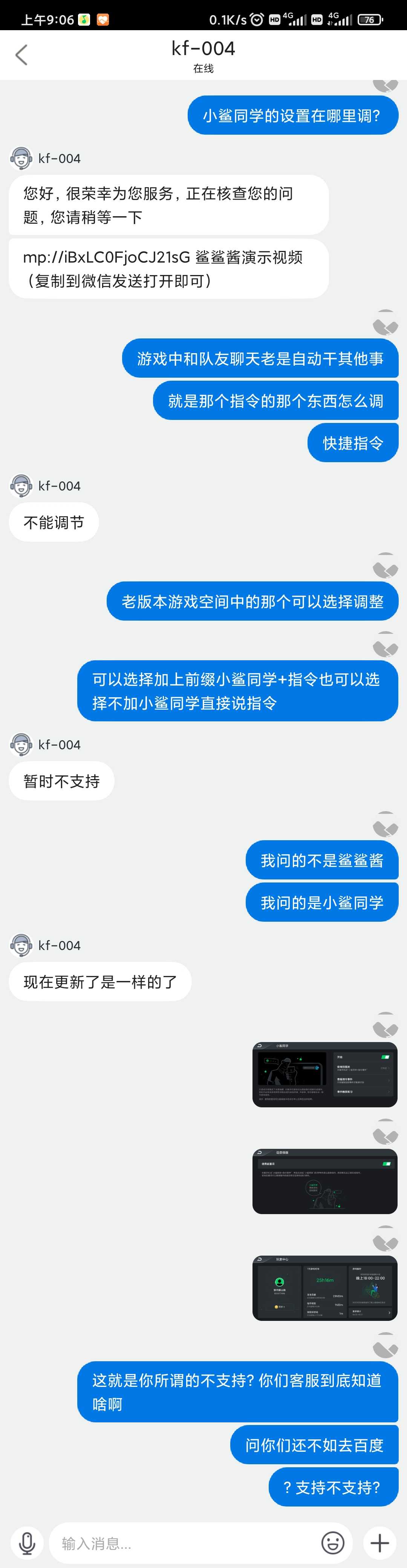Open the plus attachment menu
Viewport: 407px width, 1568px height.
click(x=379, y=1542)
